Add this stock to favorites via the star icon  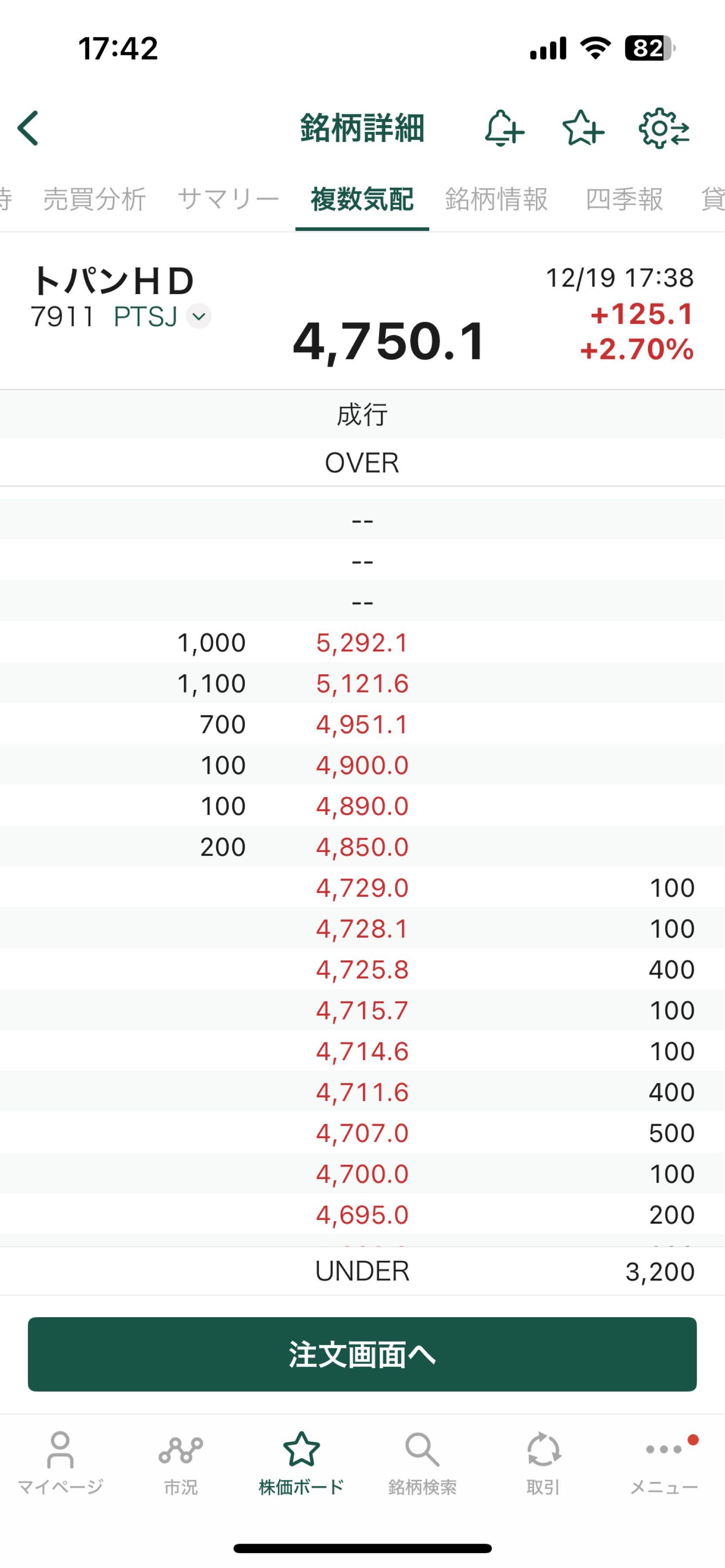pos(583,128)
